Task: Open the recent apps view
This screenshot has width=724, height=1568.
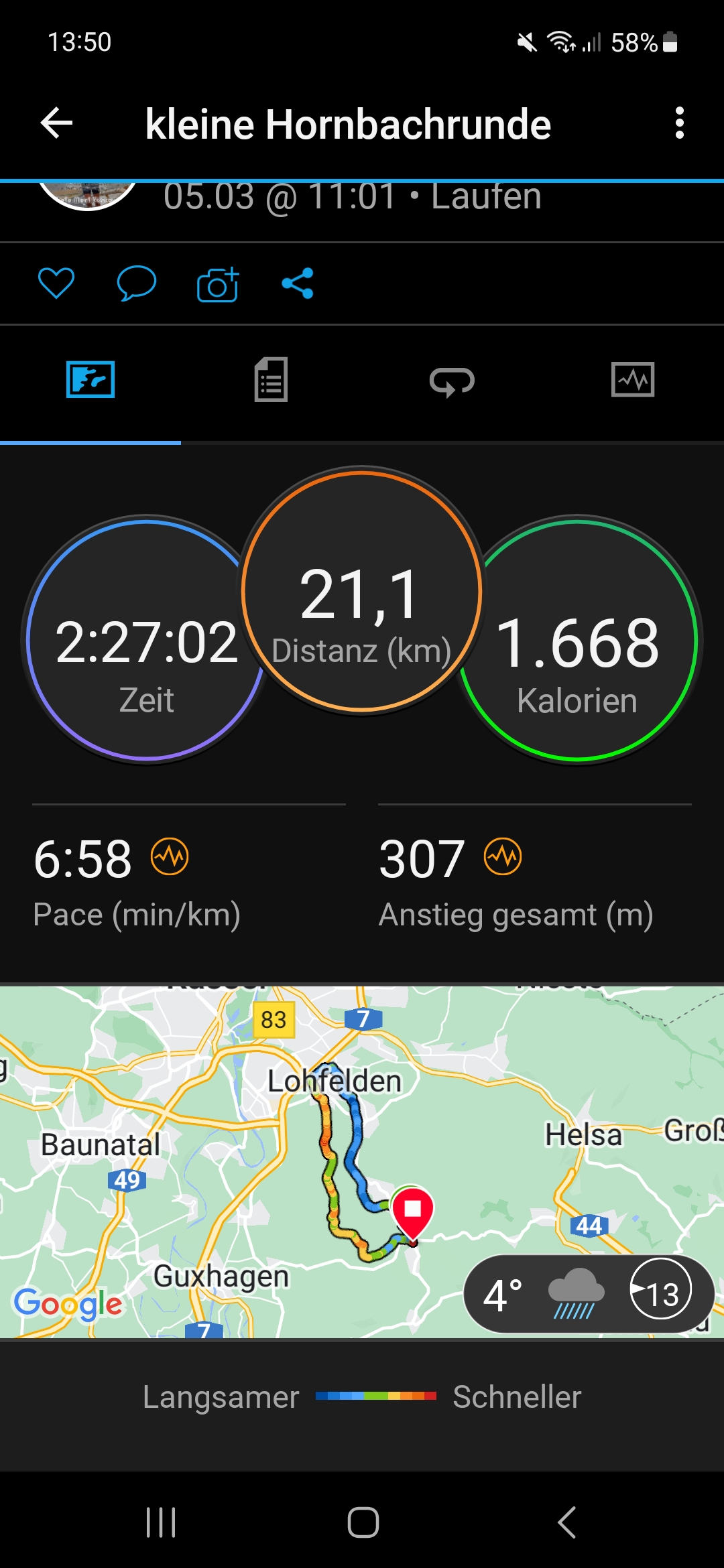Action: pos(161,1522)
